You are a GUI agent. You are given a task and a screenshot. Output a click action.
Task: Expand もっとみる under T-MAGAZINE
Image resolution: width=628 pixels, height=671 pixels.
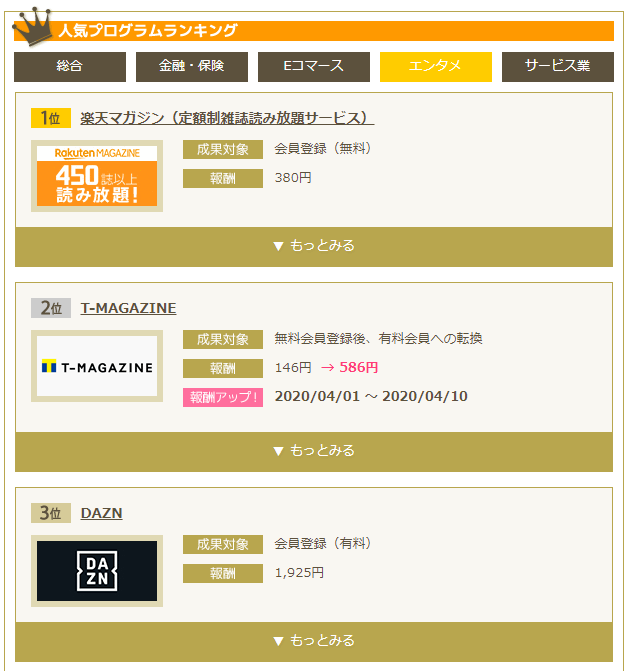(x=313, y=451)
